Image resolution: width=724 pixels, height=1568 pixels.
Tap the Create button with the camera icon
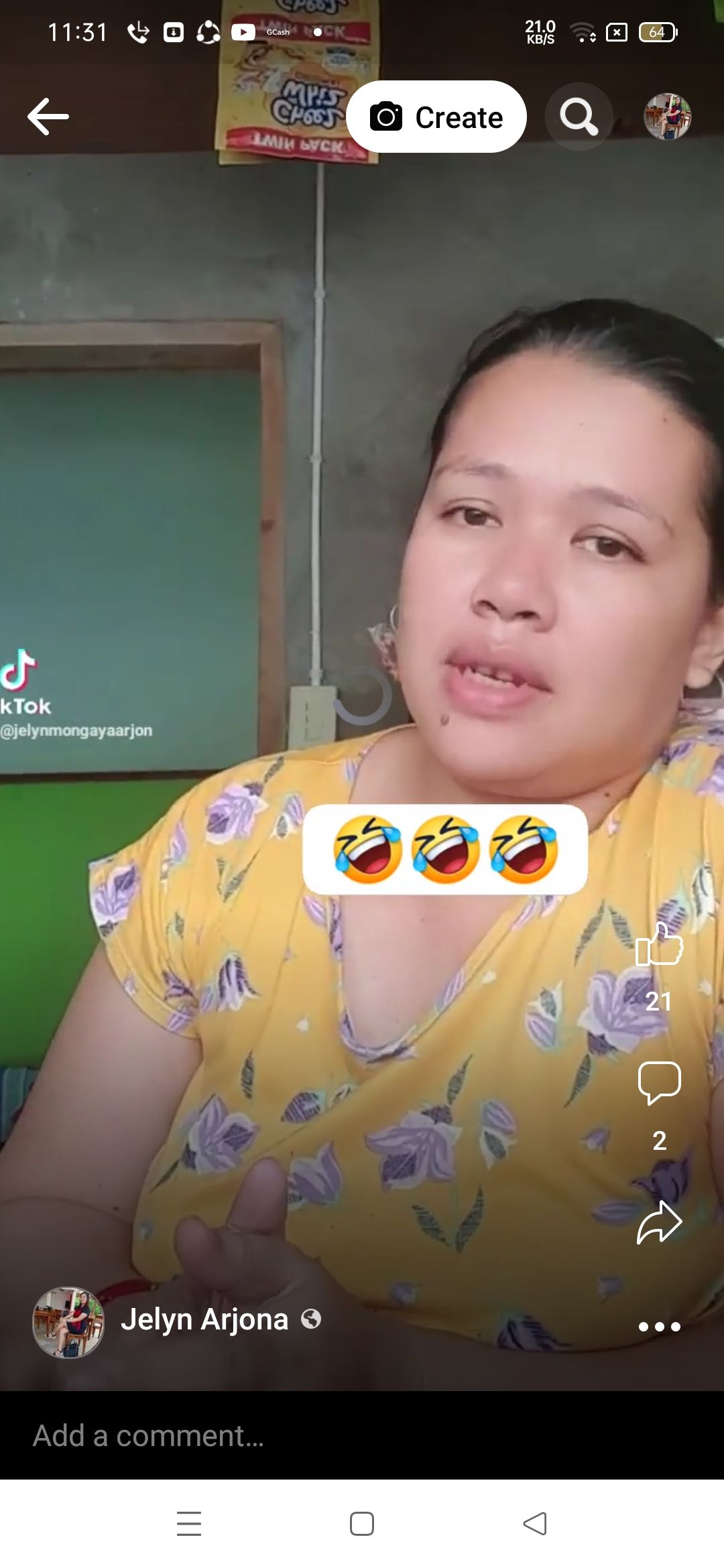pos(436,117)
